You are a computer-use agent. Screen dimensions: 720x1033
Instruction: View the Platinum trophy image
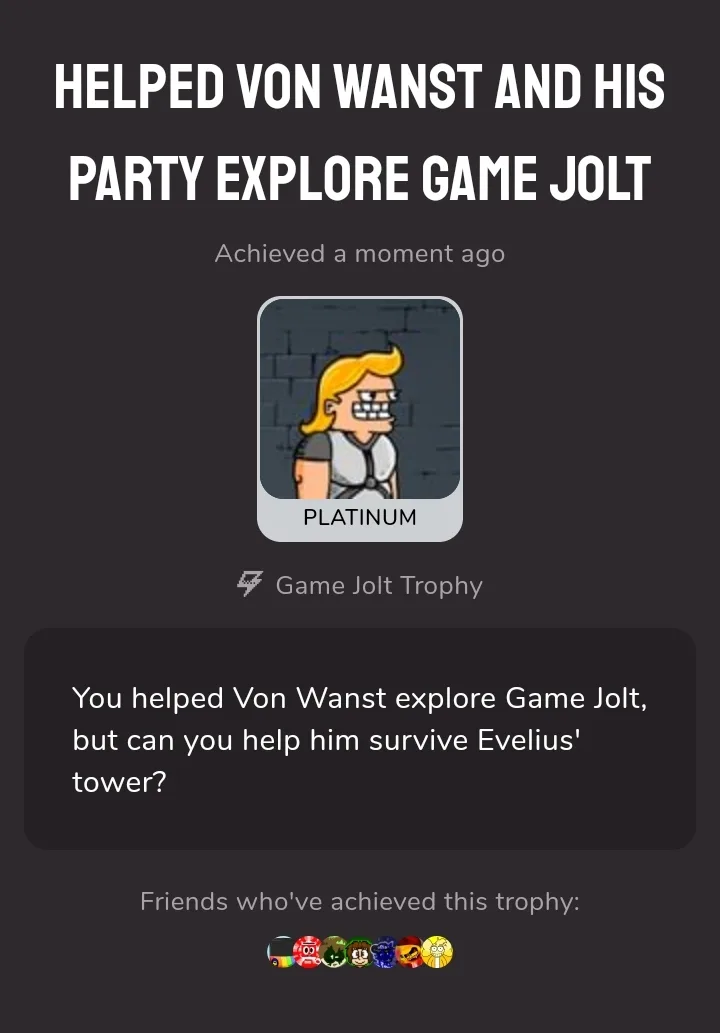[360, 400]
